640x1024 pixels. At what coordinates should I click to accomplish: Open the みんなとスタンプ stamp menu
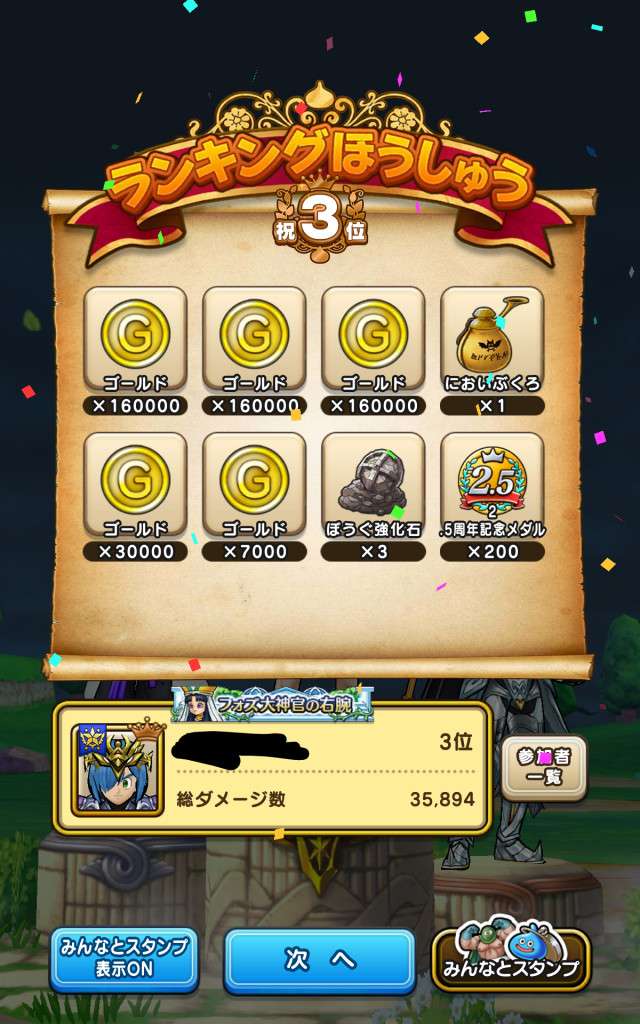coord(510,958)
